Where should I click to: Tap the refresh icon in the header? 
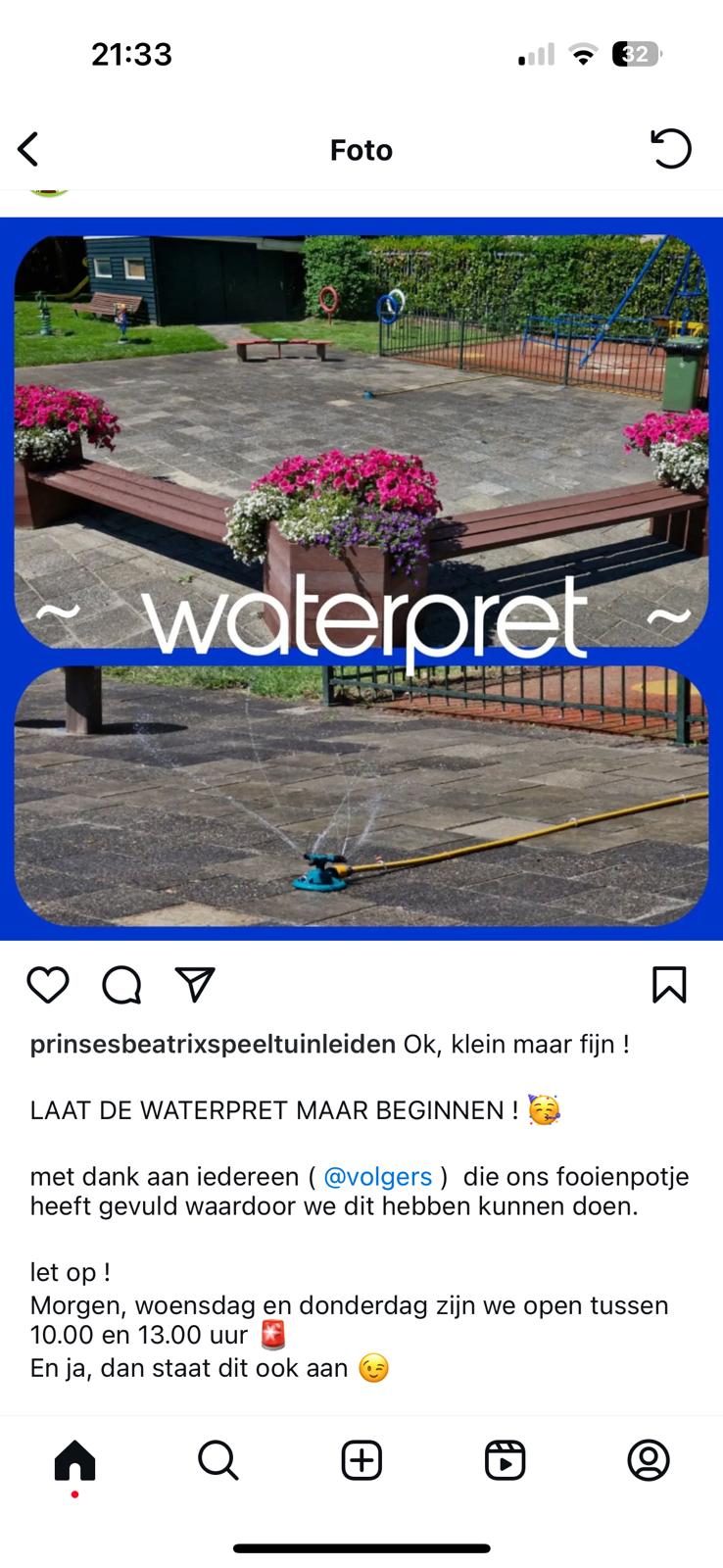(x=671, y=149)
